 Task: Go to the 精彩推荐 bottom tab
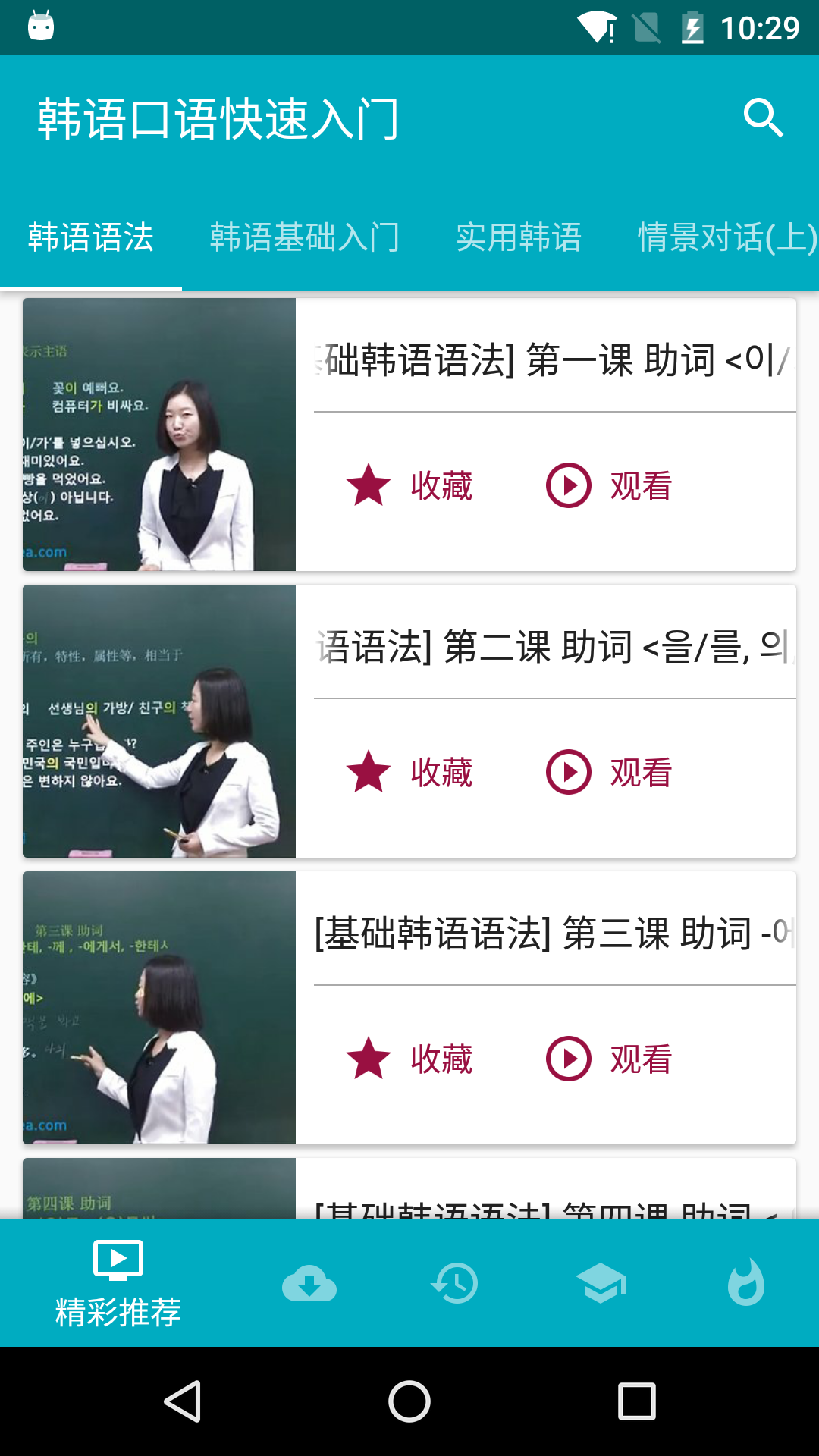(118, 1283)
